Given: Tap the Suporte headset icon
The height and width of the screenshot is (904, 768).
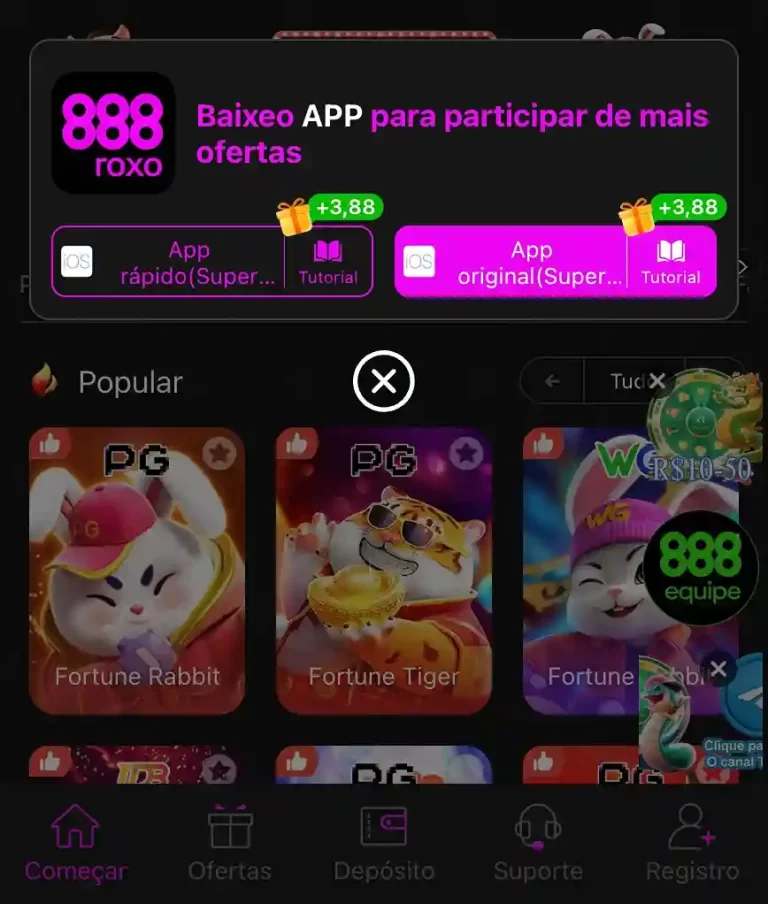Looking at the screenshot, I should coord(536,827).
